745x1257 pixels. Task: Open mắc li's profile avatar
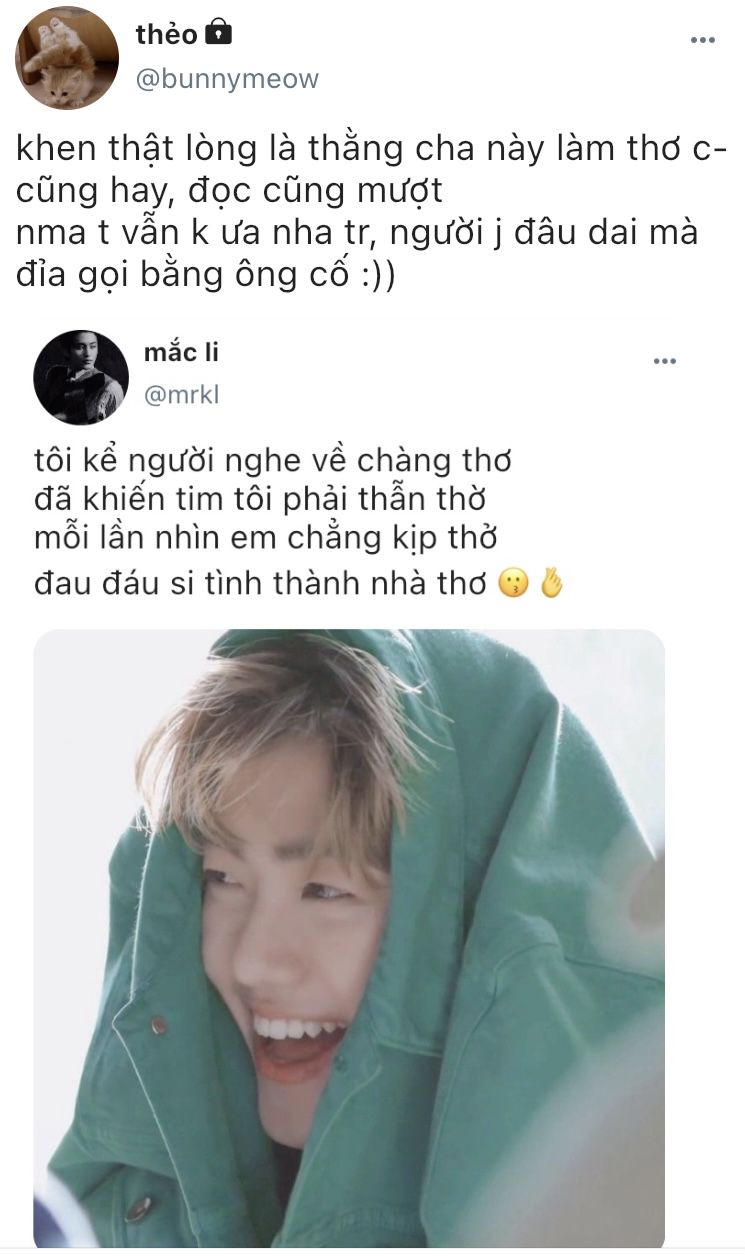(x=81, y=377)
